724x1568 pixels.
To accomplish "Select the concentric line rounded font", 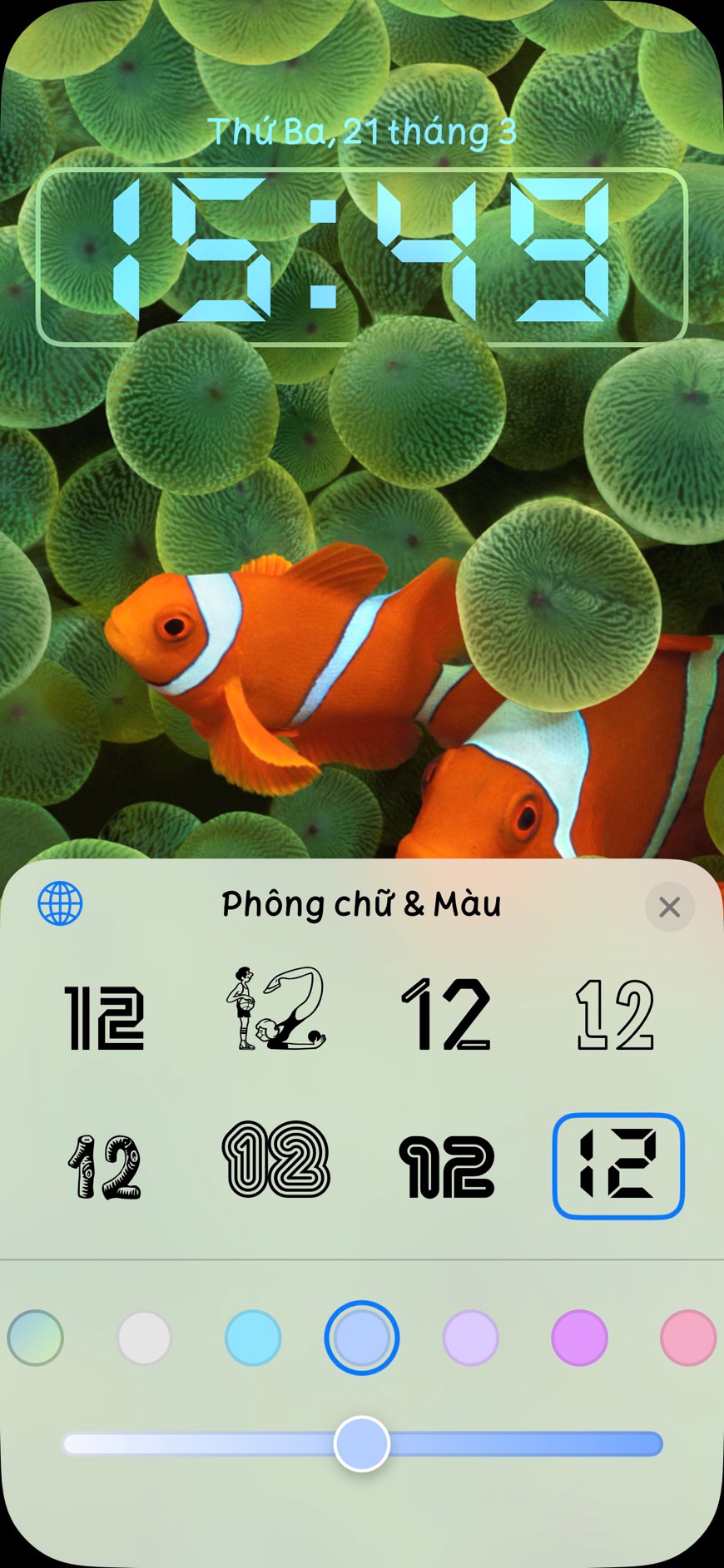I will click(x=276, y=1160).
